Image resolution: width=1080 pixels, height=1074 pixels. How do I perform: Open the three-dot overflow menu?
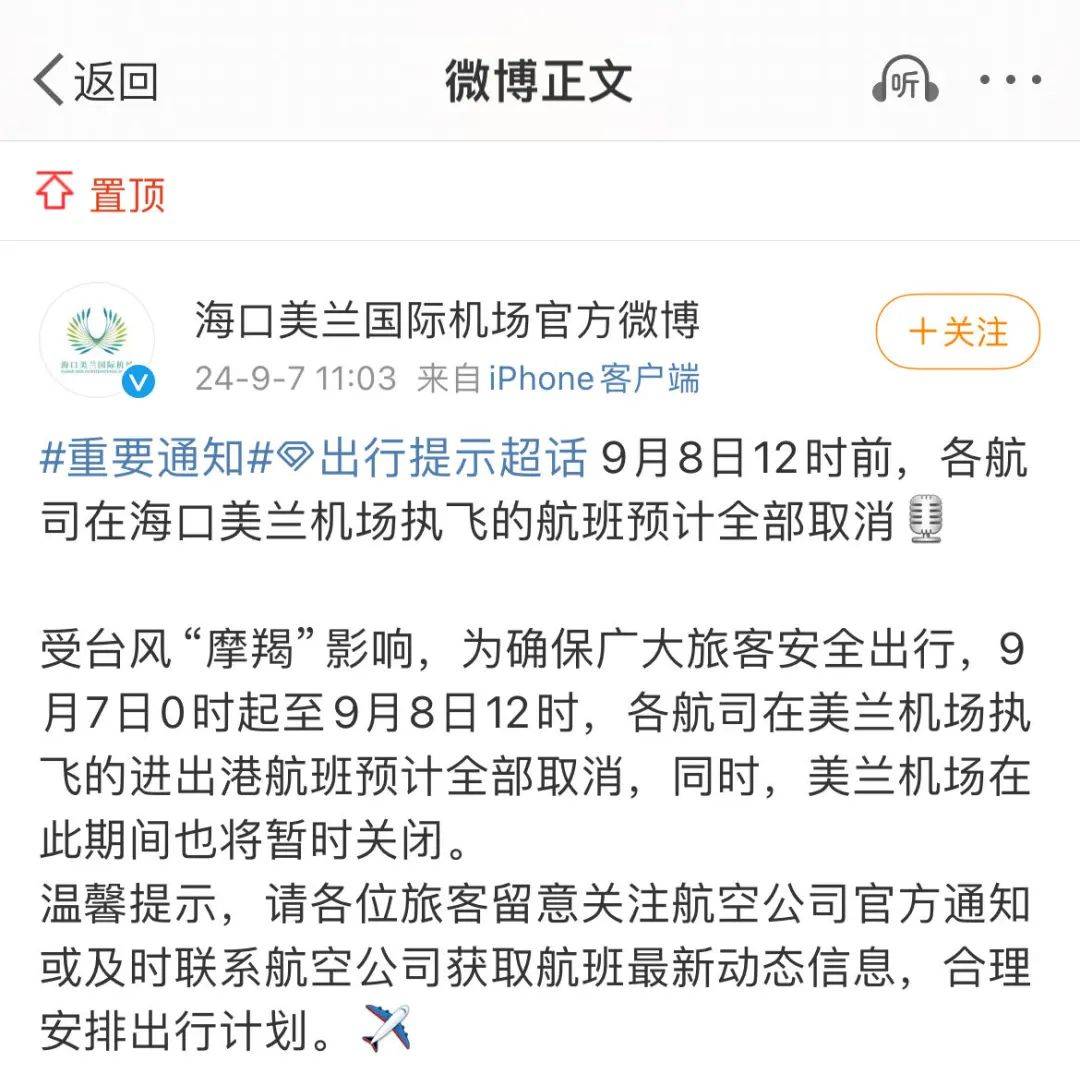[1011, 80]
